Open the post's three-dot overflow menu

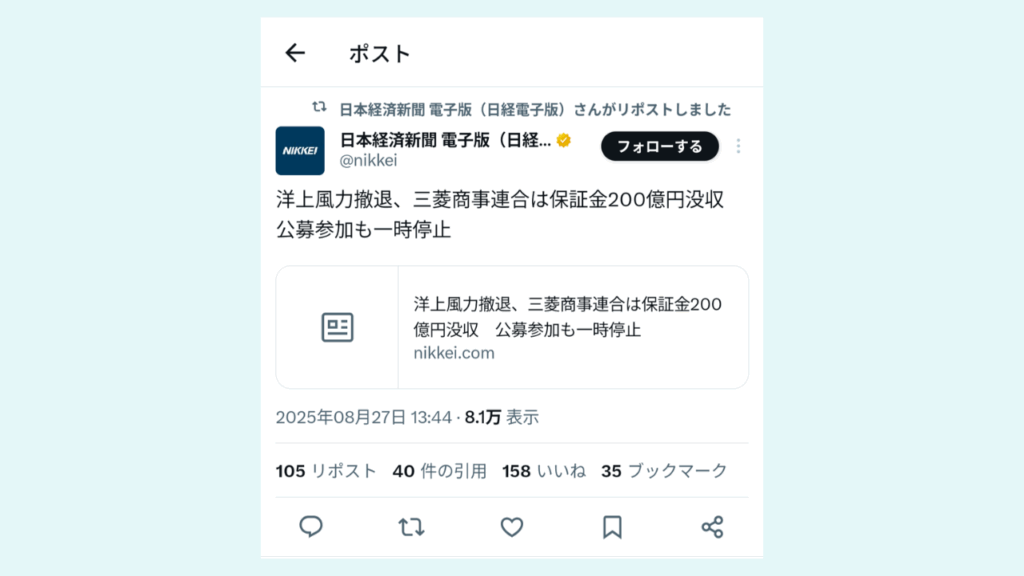tap(738, 146)
